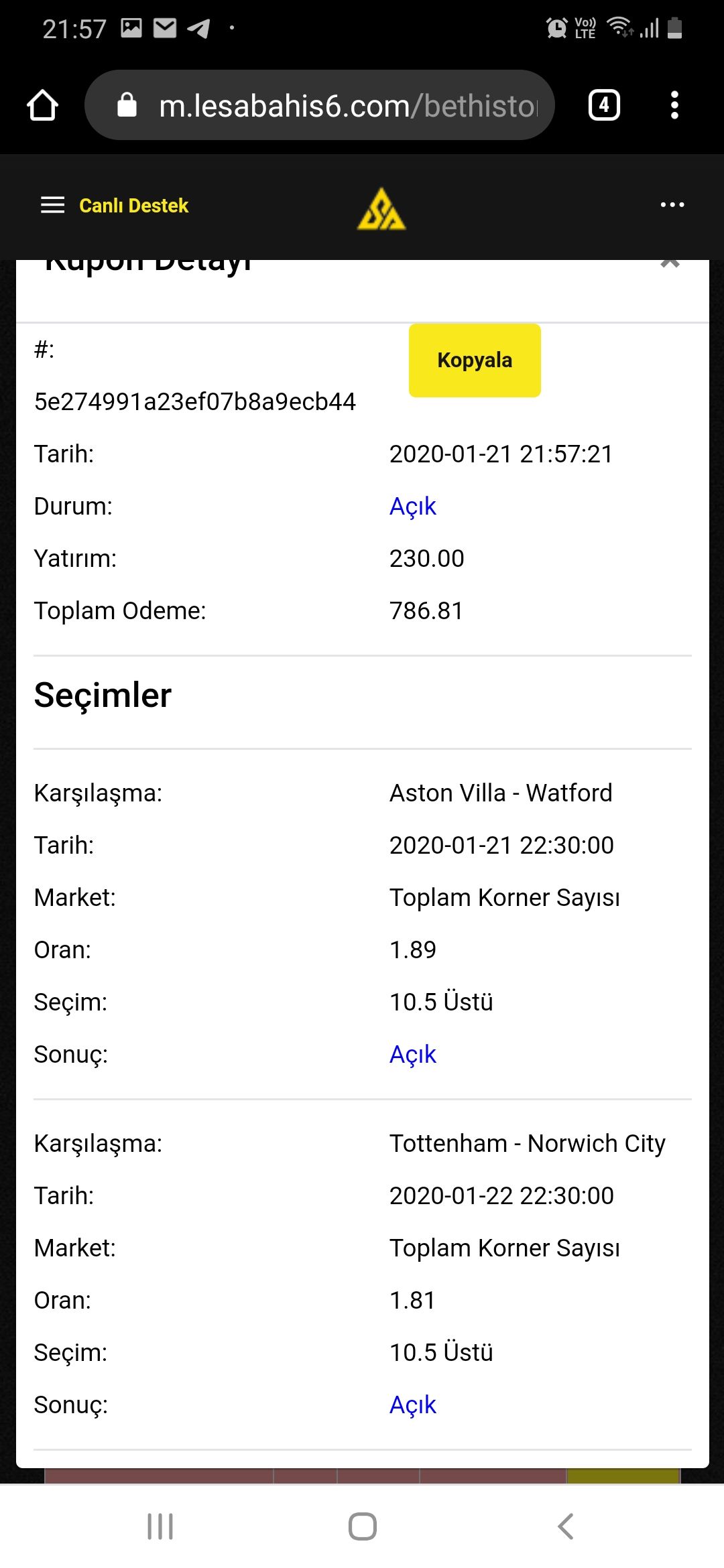The width and height of the screenshot is (724, 1568).
Task: Open recent apps from the navigation bar
Action: 160,1526
